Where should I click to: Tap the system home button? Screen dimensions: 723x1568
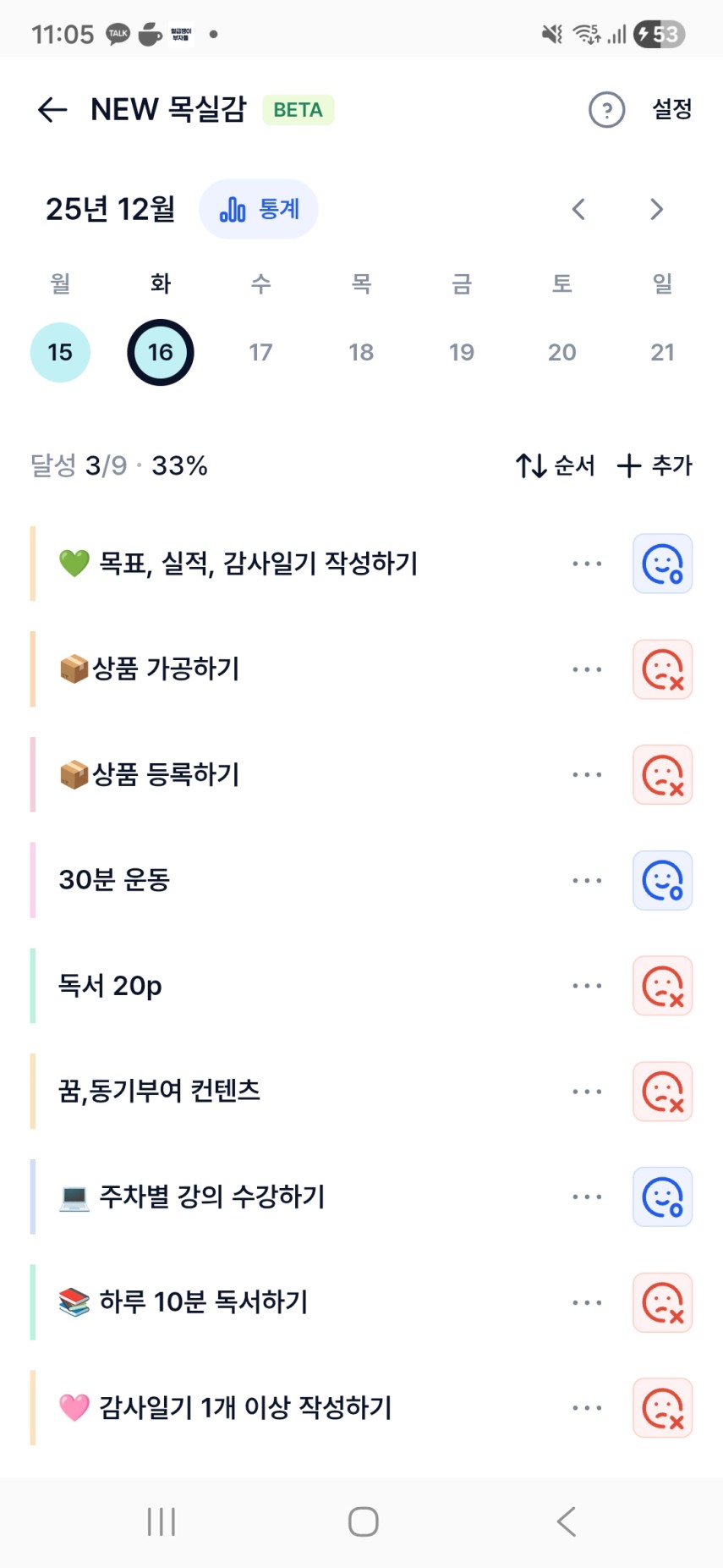(x=363, y=1521)
